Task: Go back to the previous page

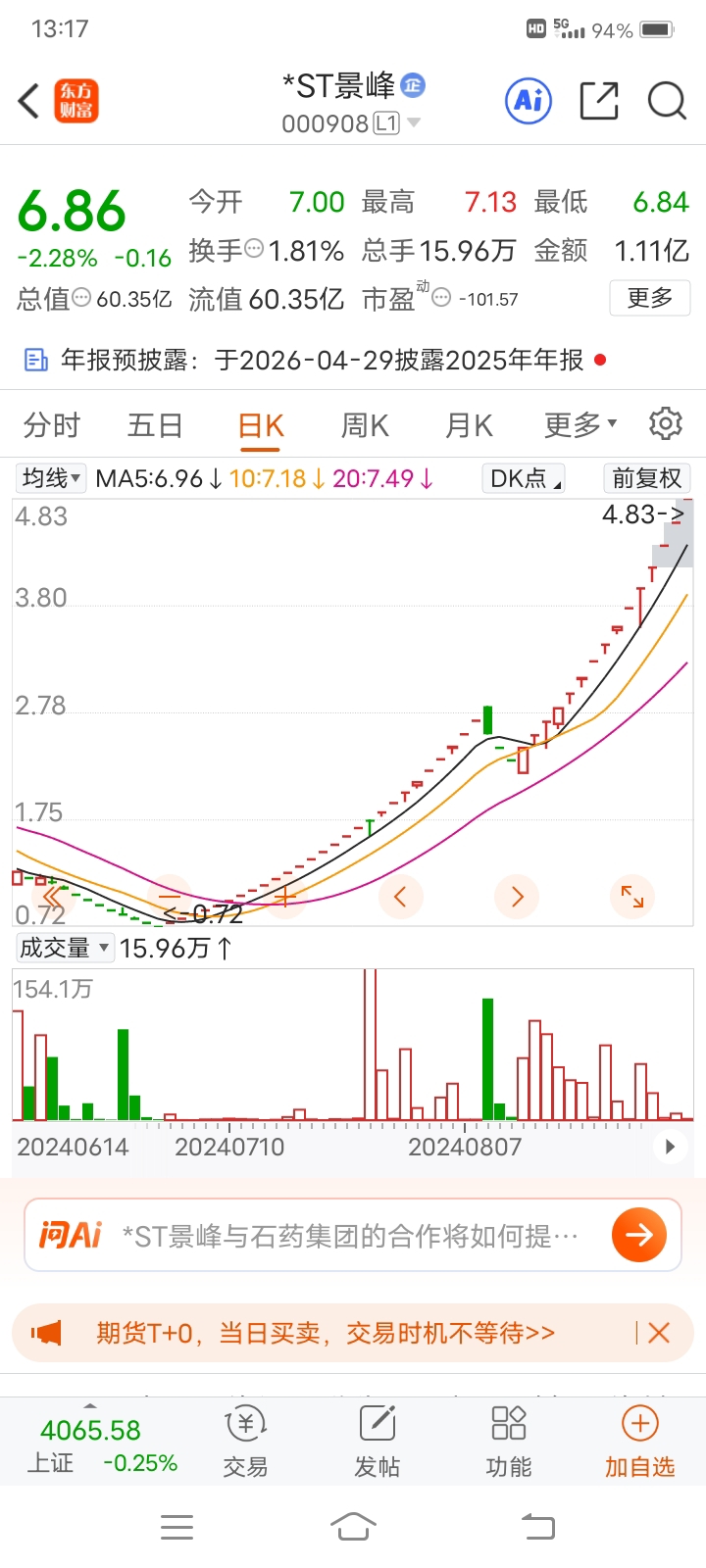Action: pos(29,101)
